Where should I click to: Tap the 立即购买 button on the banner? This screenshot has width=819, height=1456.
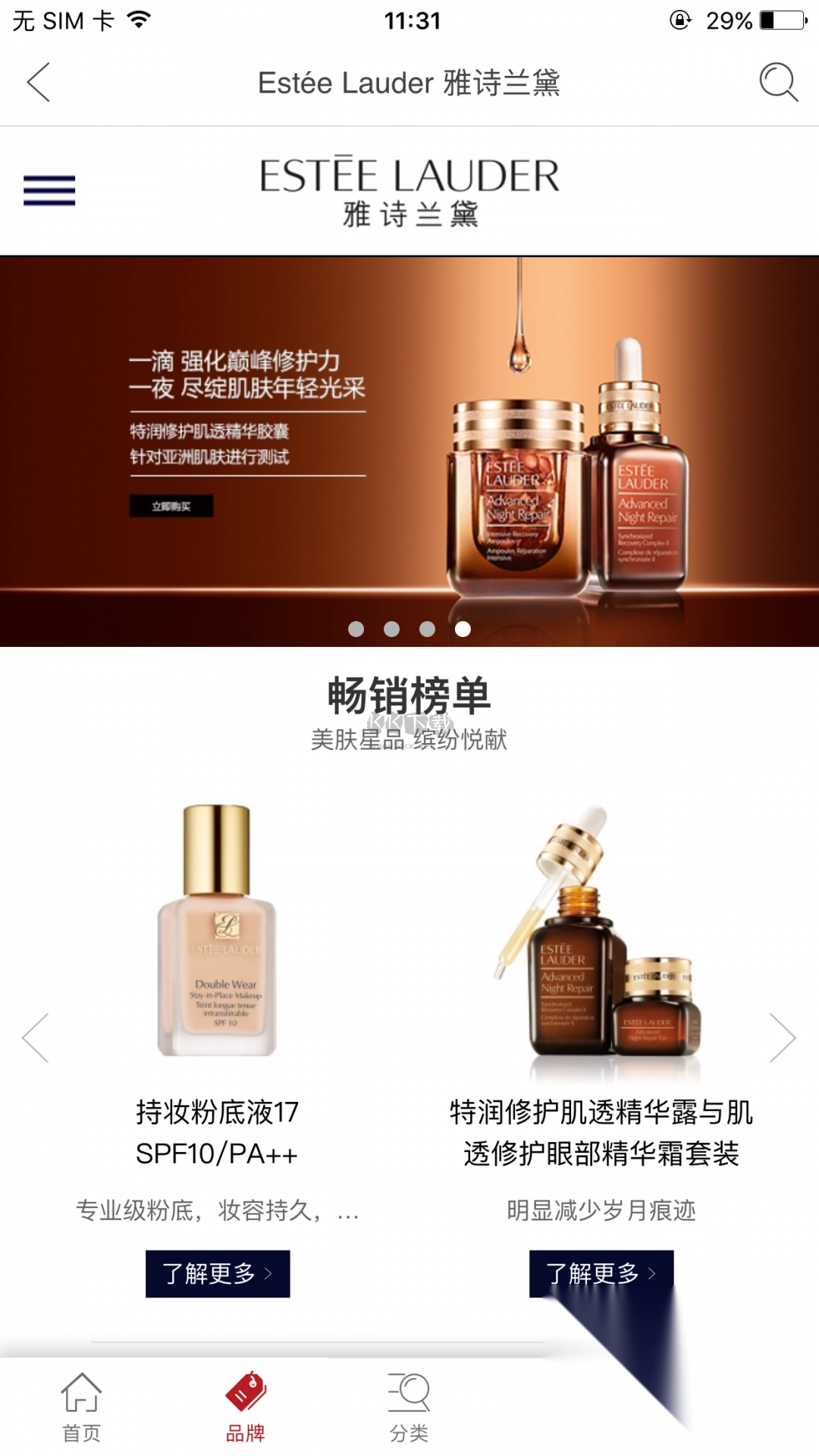point(171,506)
